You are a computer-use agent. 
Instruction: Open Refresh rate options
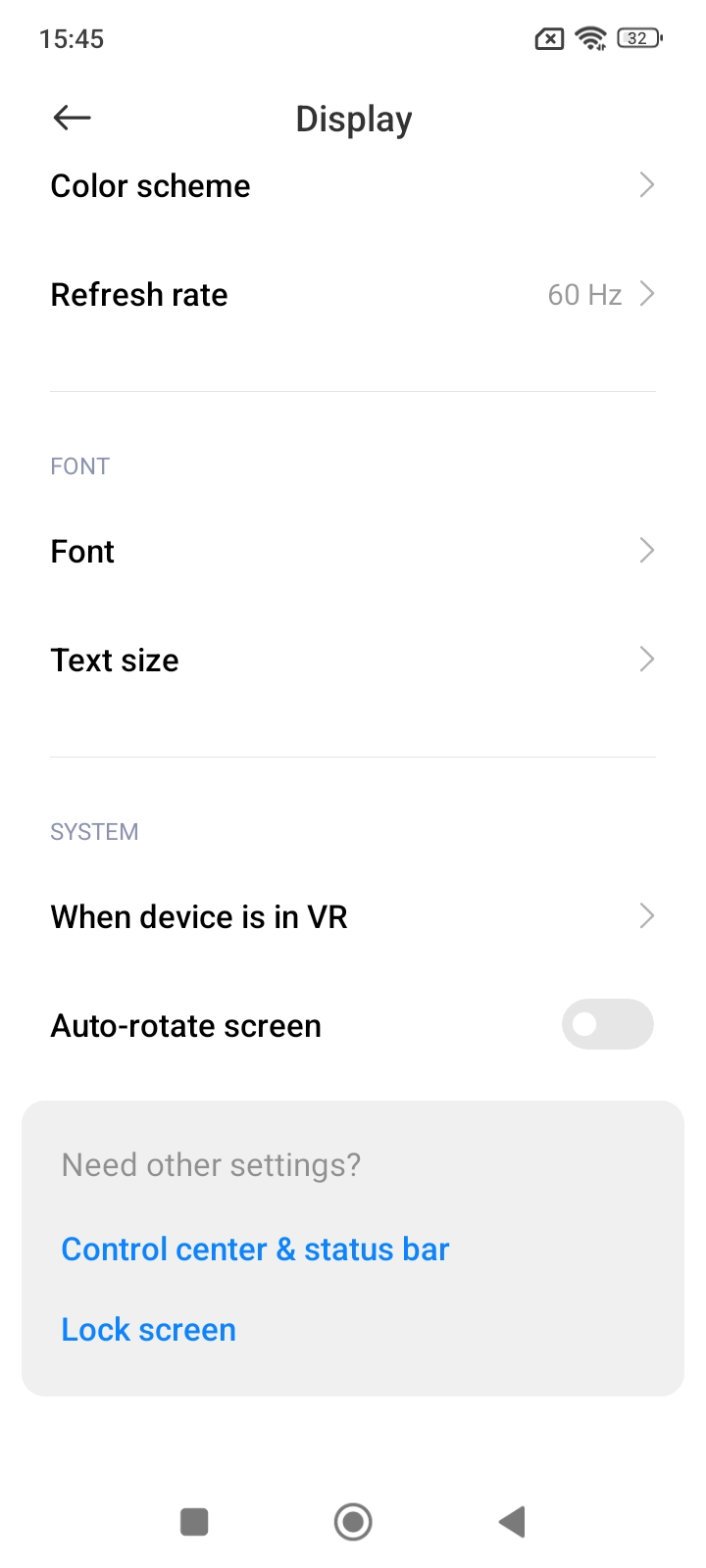click(x=353, y=295)
